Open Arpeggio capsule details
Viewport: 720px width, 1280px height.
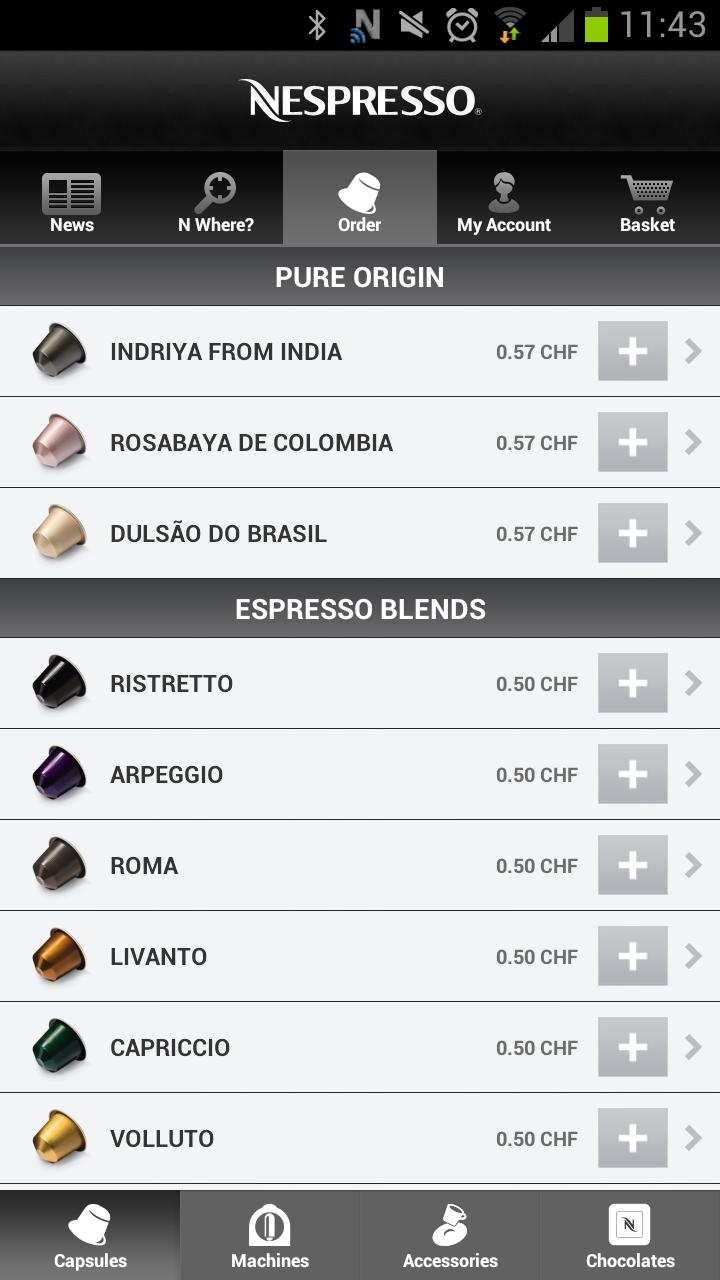click(360, 774)
